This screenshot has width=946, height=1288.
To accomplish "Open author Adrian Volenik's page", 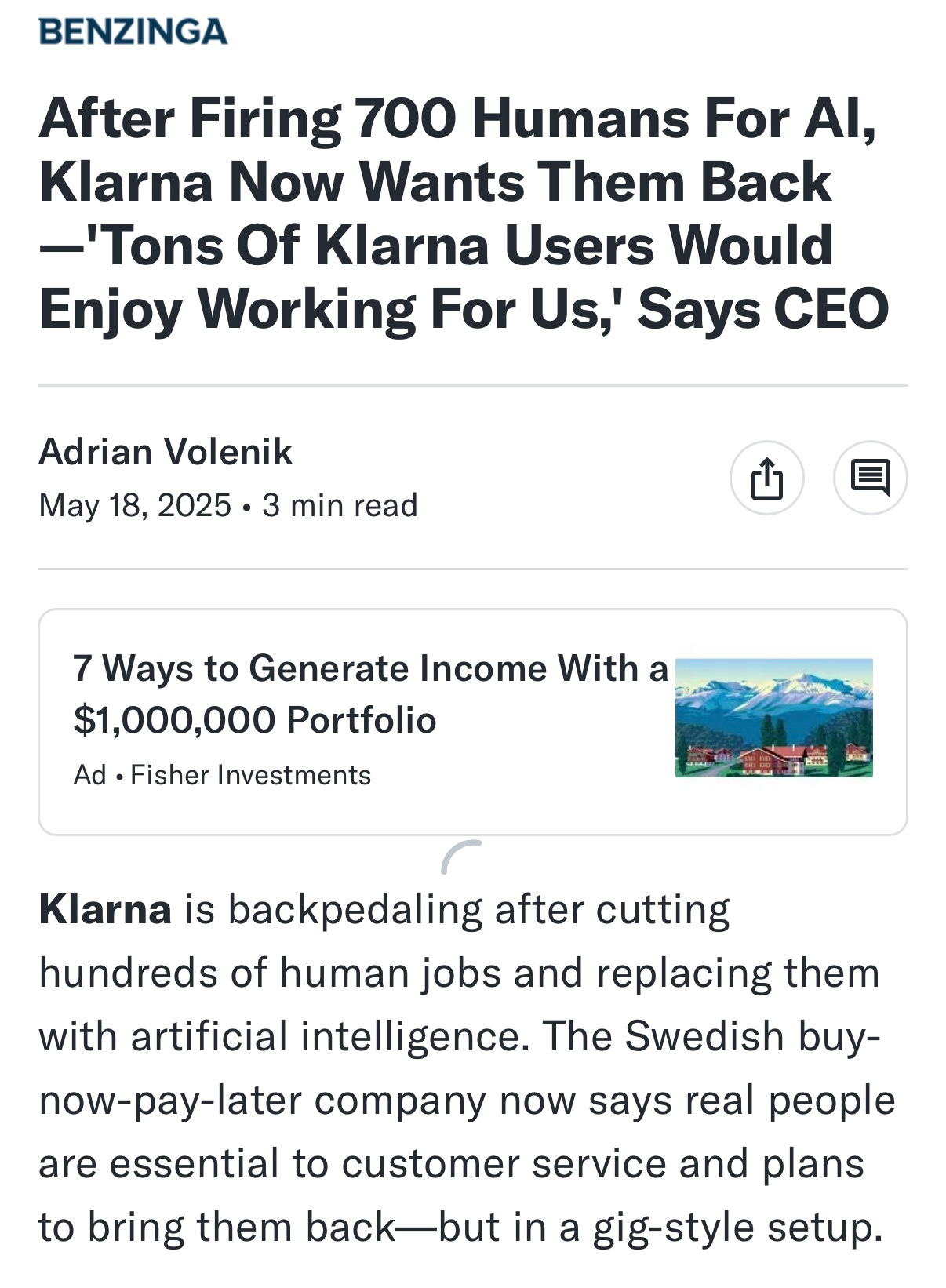I will click(166, 452).
